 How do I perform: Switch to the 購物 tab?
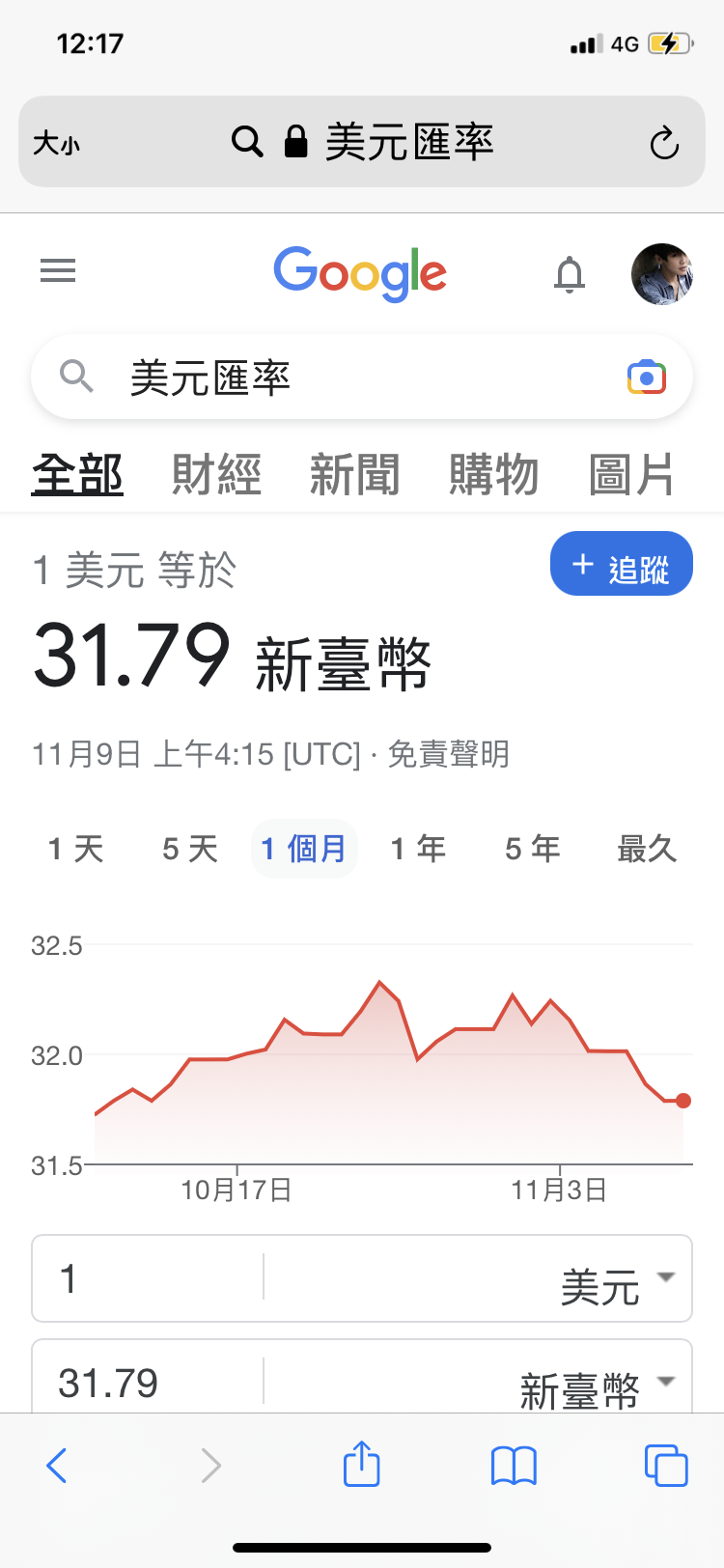493,475
